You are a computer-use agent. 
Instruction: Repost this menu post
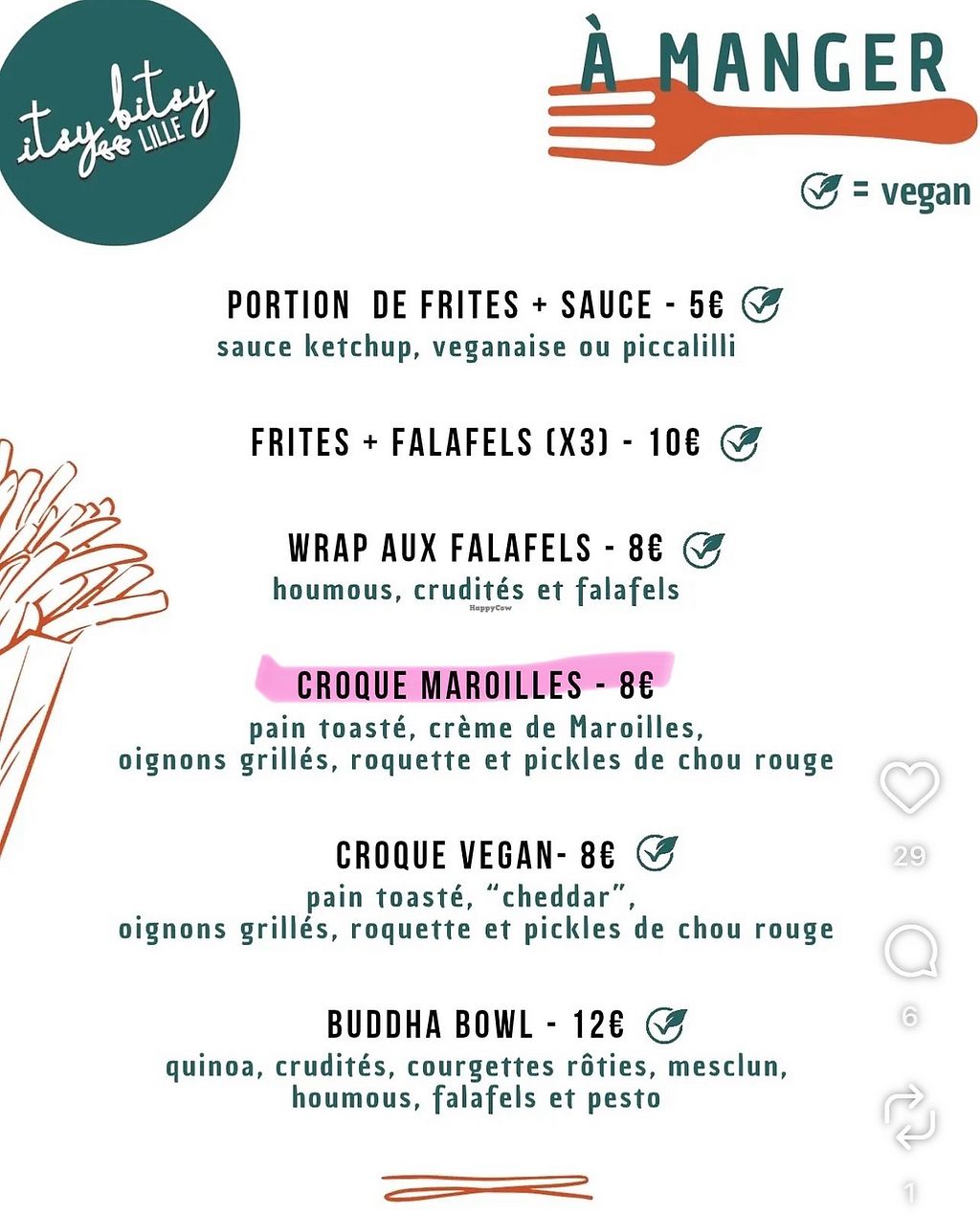coord(909,1117)
